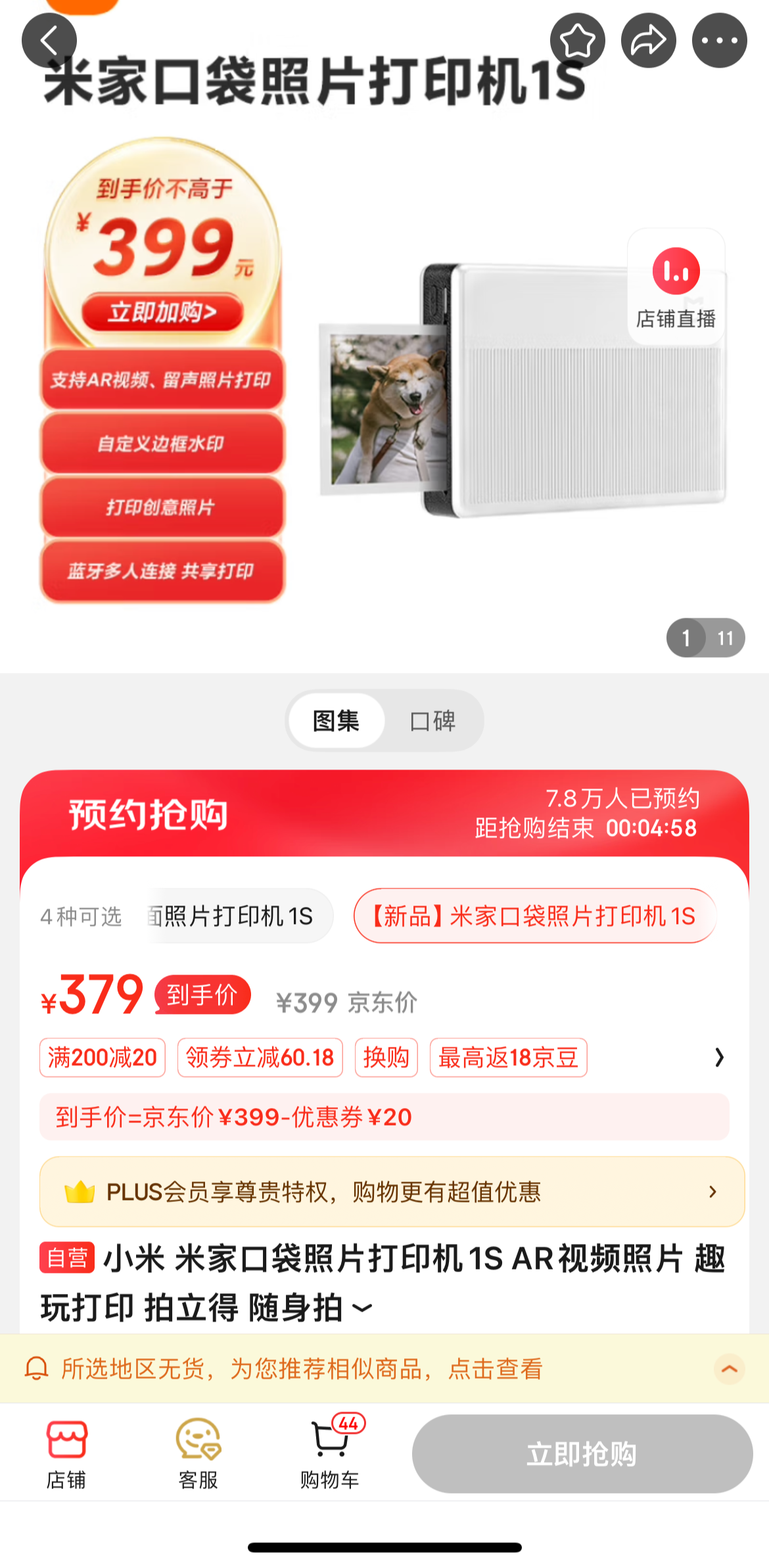Favorite this product with the star icon

577,41
